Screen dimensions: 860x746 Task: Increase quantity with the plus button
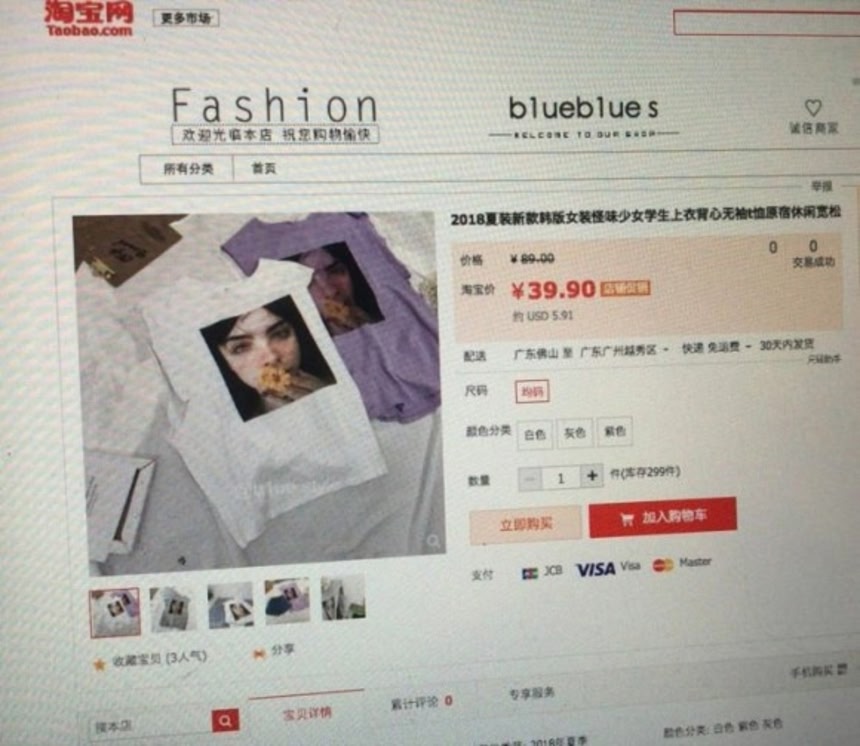point(592,476)
